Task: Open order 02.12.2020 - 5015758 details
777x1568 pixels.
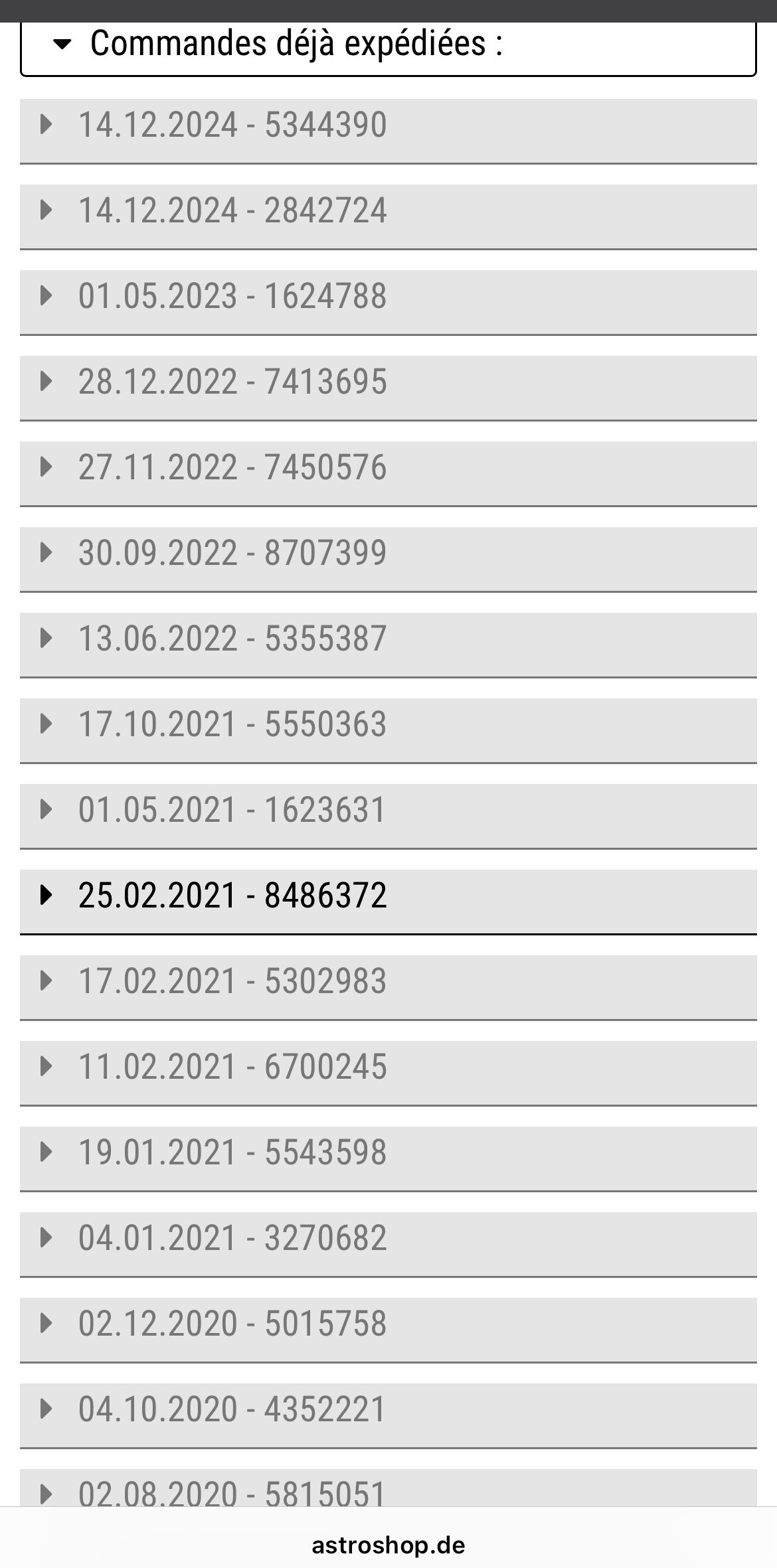Action: coord(232,1324)
